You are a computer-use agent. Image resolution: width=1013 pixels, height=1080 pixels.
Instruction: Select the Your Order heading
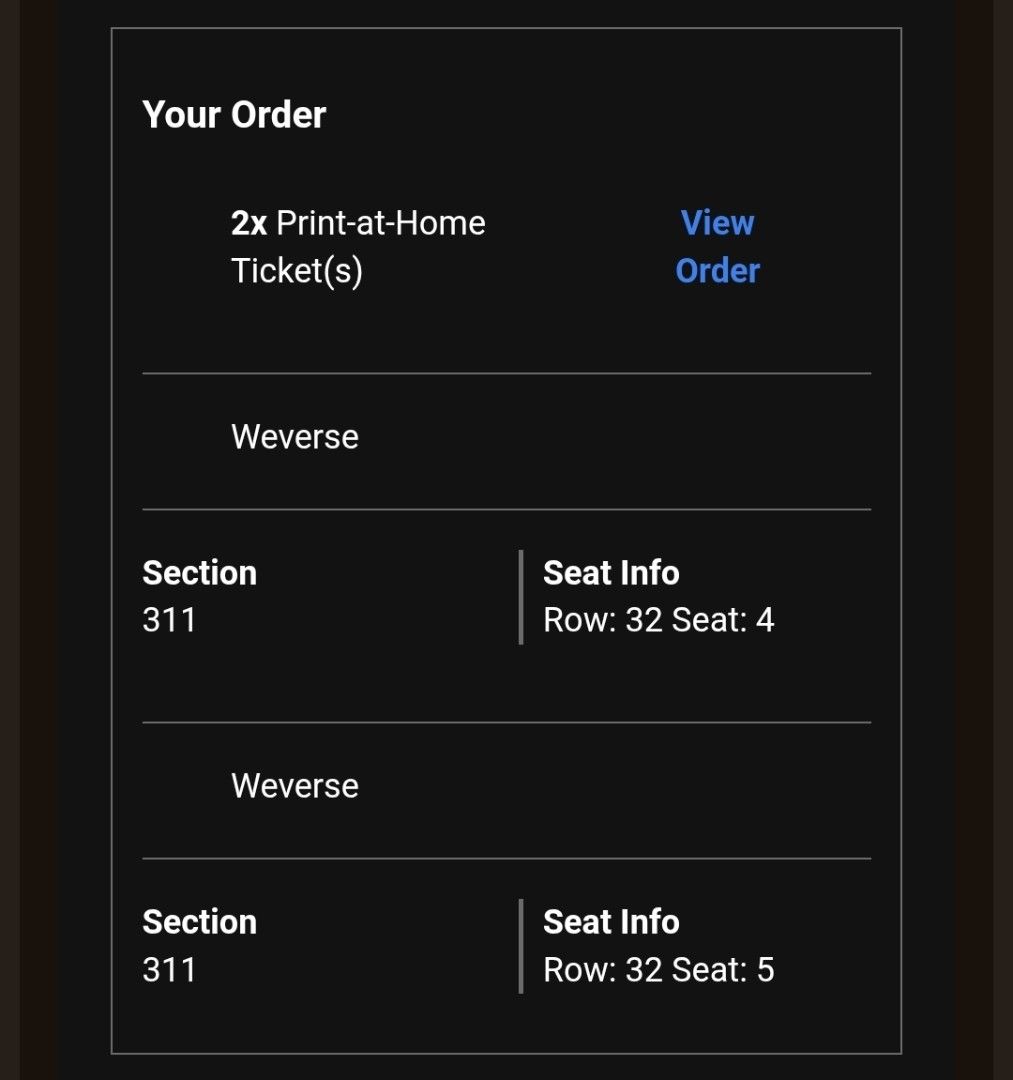click(235, 114)
